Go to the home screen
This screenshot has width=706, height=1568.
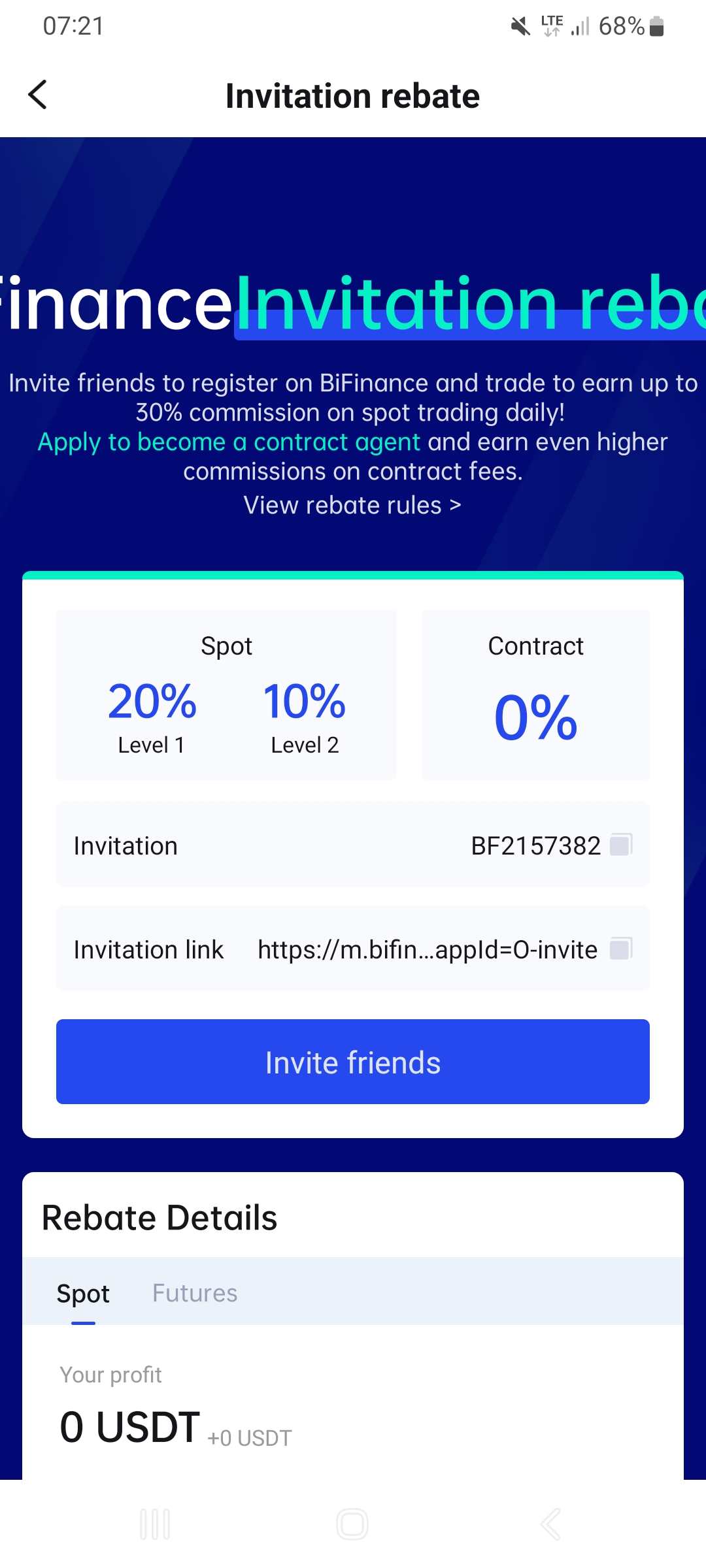[352, 1524]
